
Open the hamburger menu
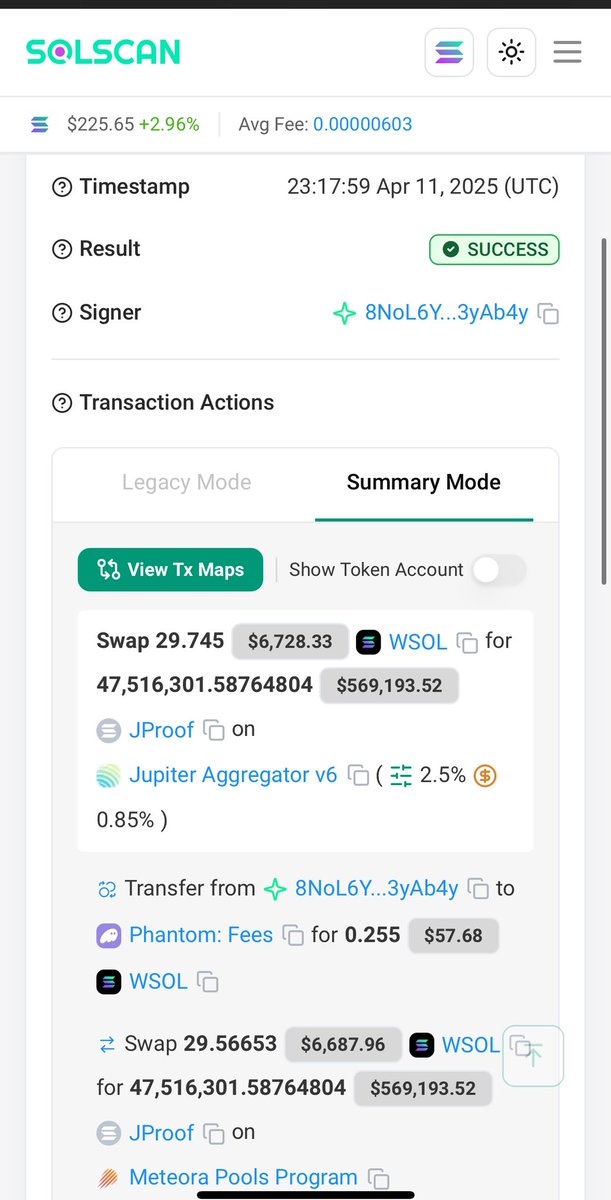click(567, 52)
